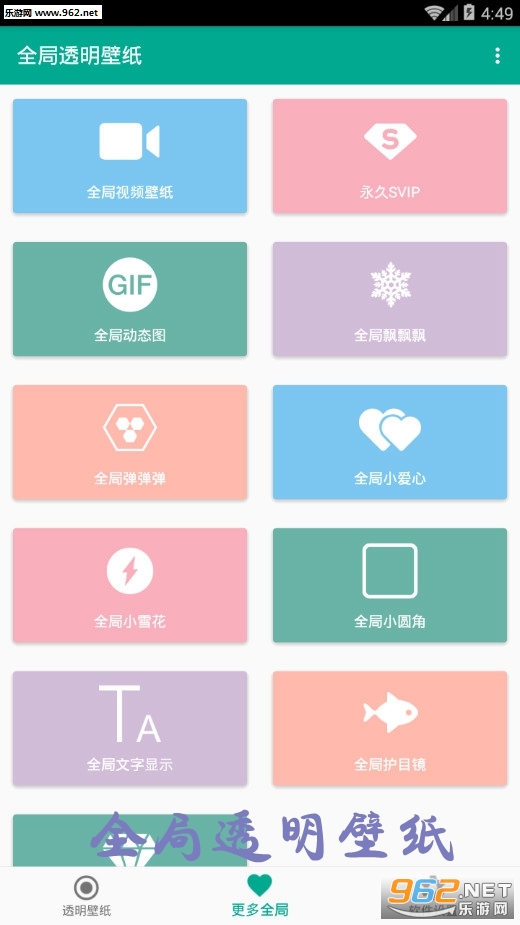The height and width of the screenshot is (925, 520).
Task: Open the 全局动态图 GIF card
Action: coord(130,299)
